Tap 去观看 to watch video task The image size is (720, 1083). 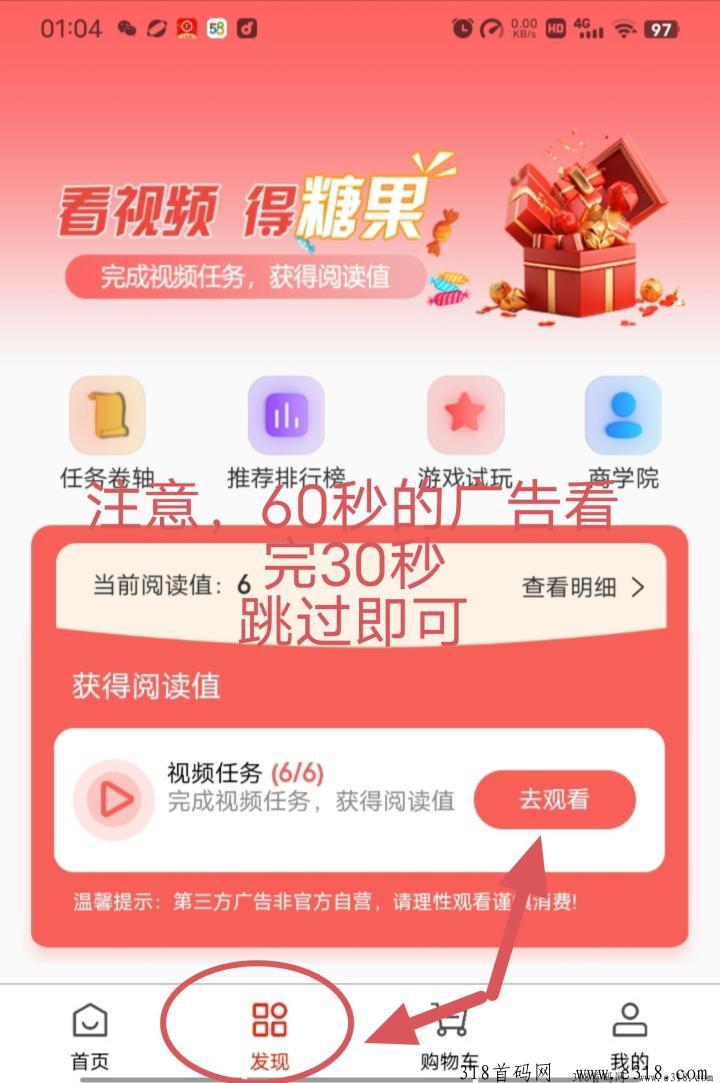pos(554,799)
